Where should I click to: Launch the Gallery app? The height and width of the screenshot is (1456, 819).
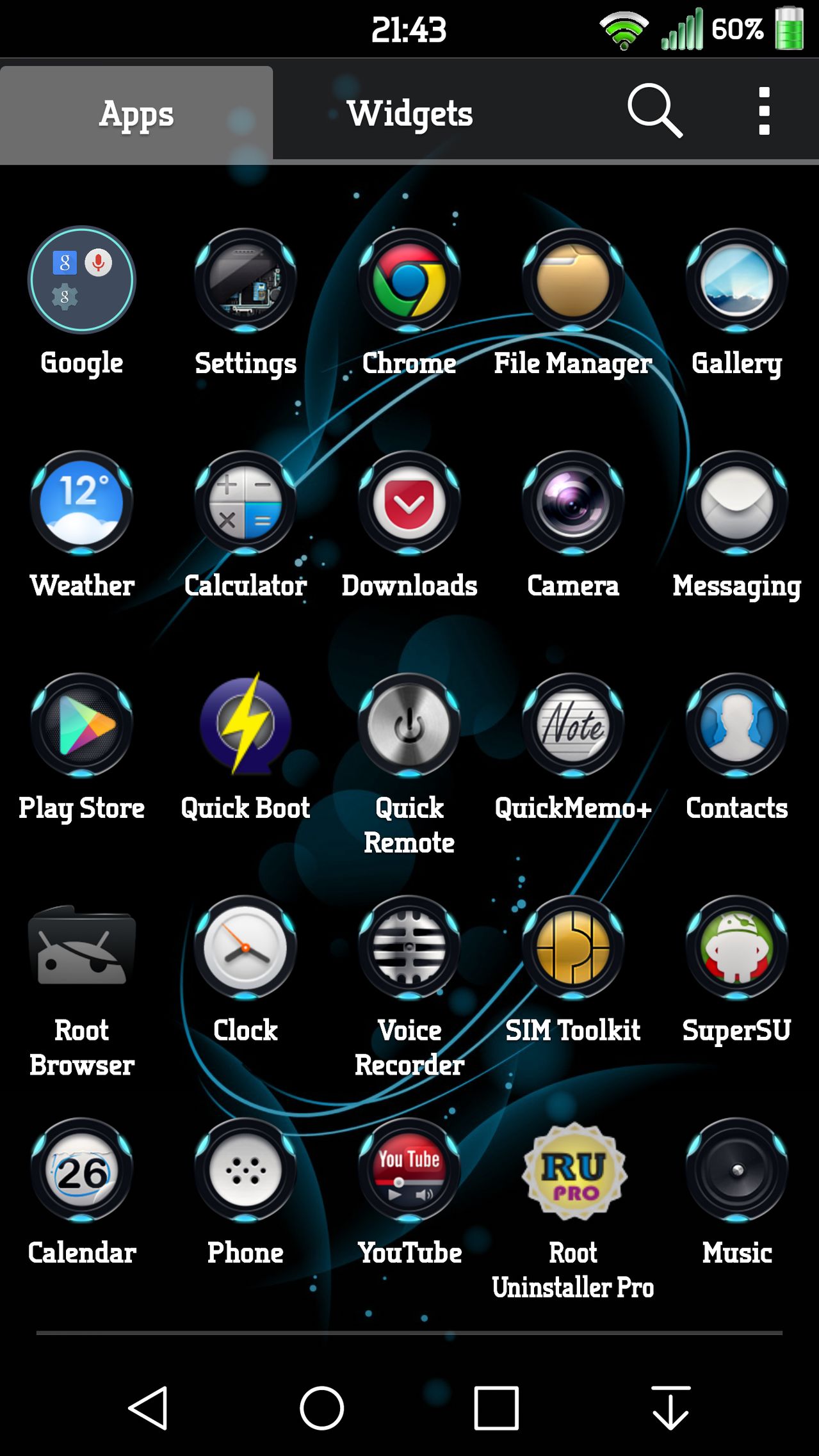click(x=736, y=280)
